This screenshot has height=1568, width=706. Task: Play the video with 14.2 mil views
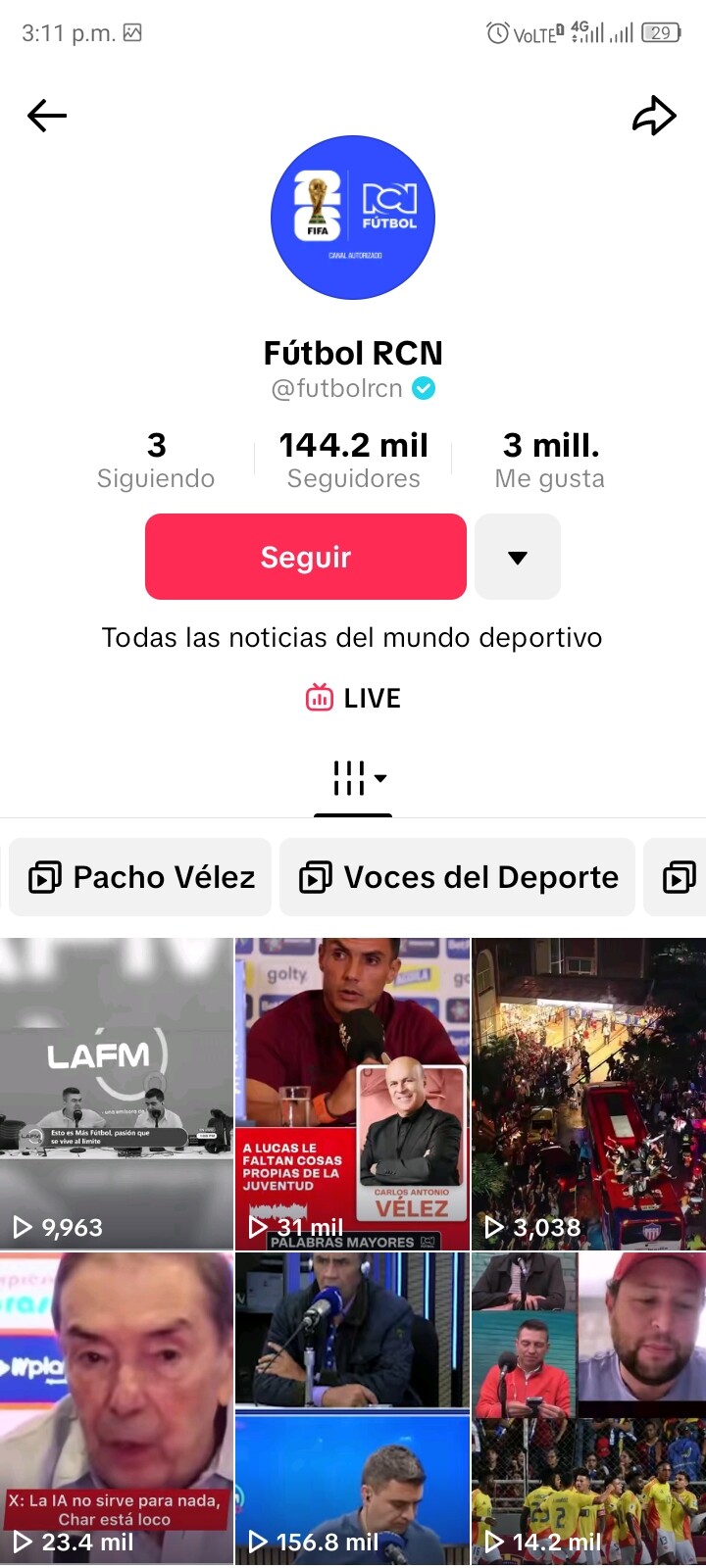tap(588, 1406)
